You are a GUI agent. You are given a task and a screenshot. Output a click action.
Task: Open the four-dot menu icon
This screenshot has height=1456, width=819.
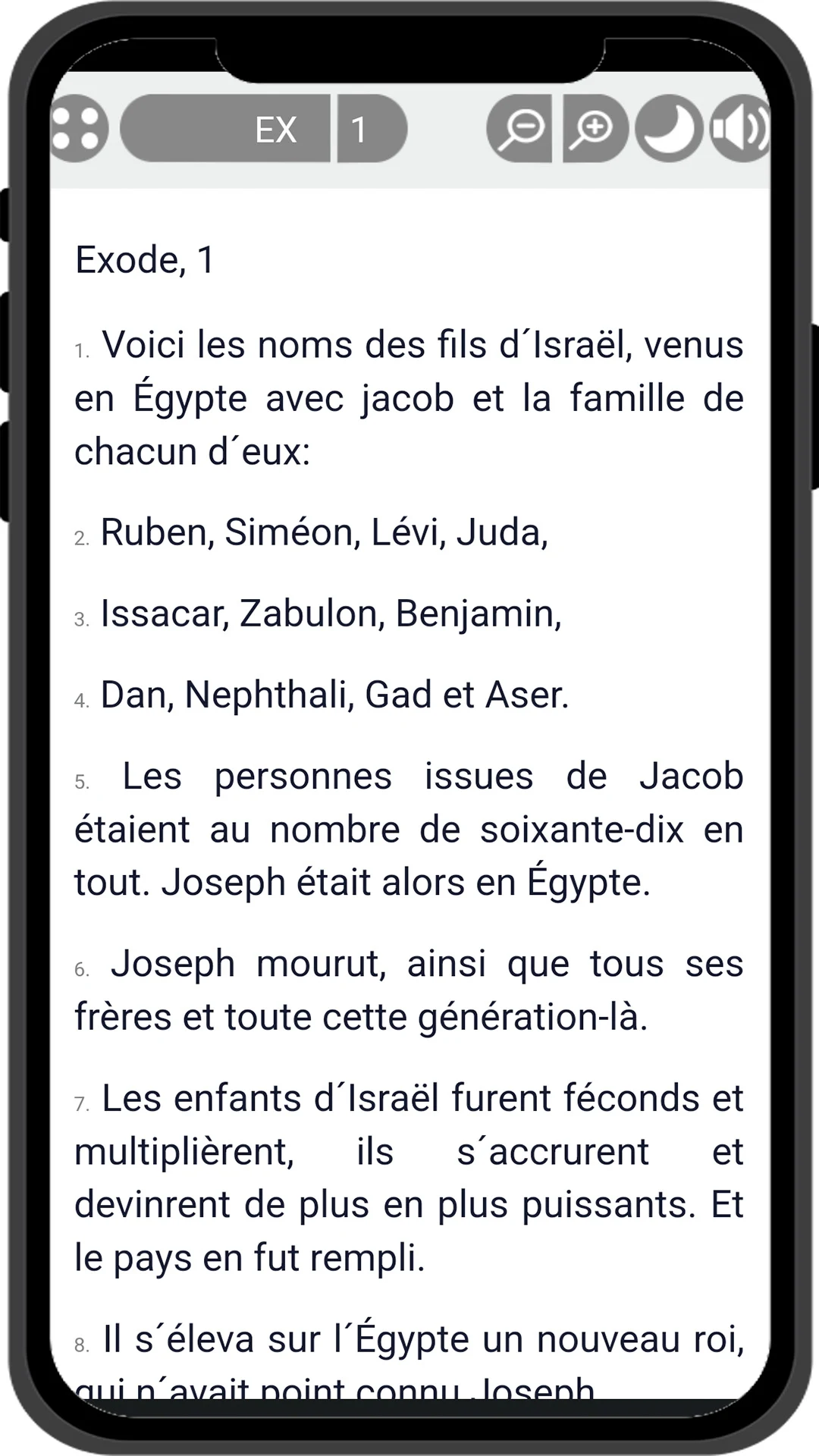(79, 129)
